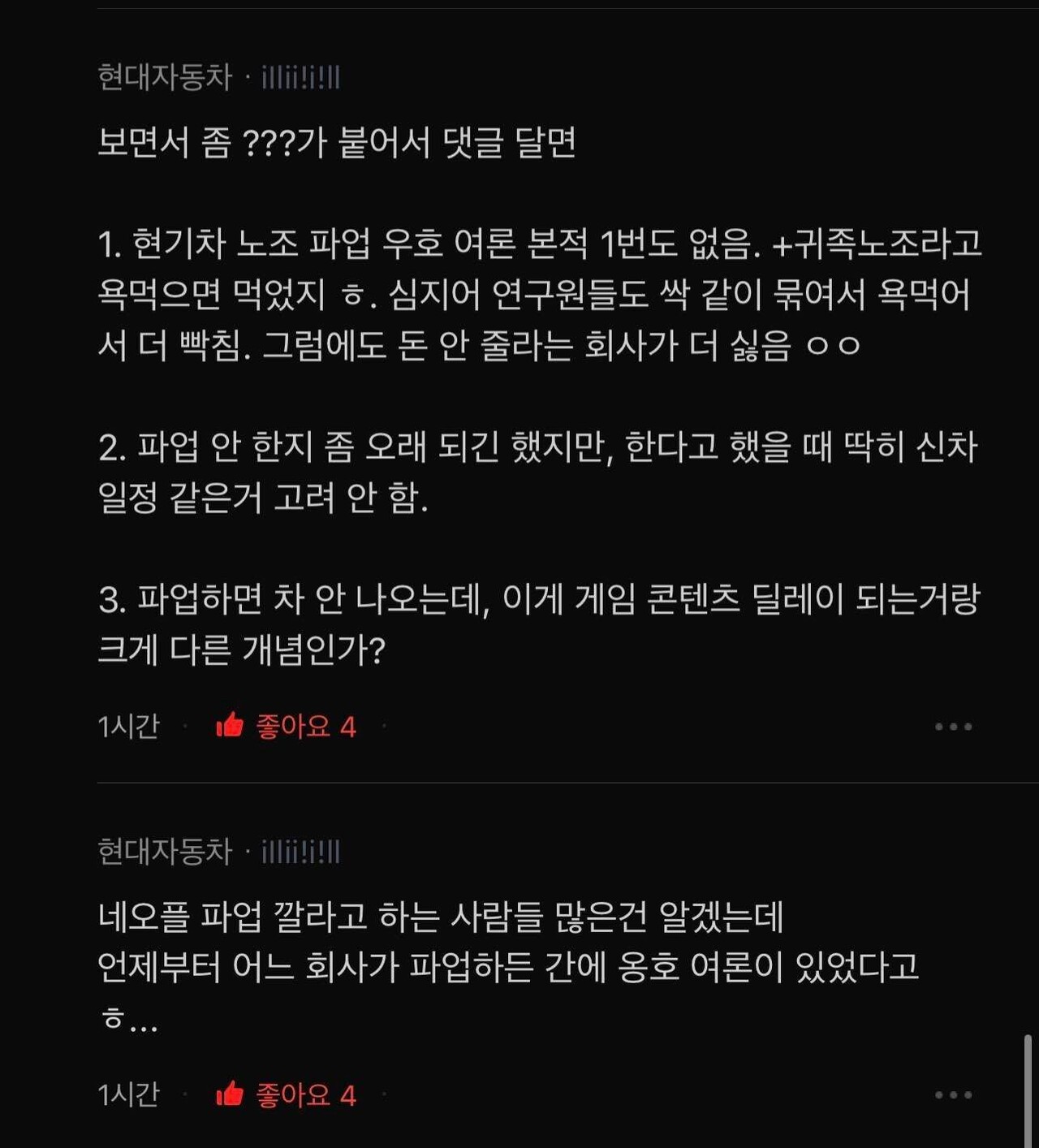Tap the ••• overflow icon near the top comment
This screenshot has height=1148, width=1039.
click(x=954, y=727)
